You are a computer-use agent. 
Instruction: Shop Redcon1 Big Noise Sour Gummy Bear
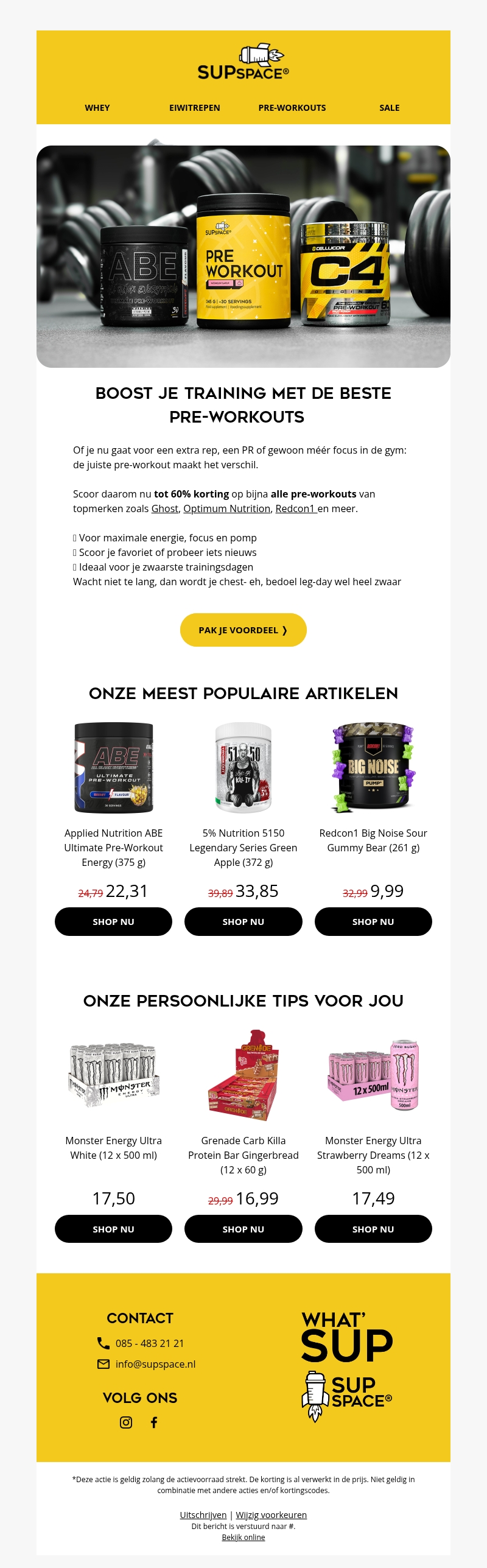373,922
